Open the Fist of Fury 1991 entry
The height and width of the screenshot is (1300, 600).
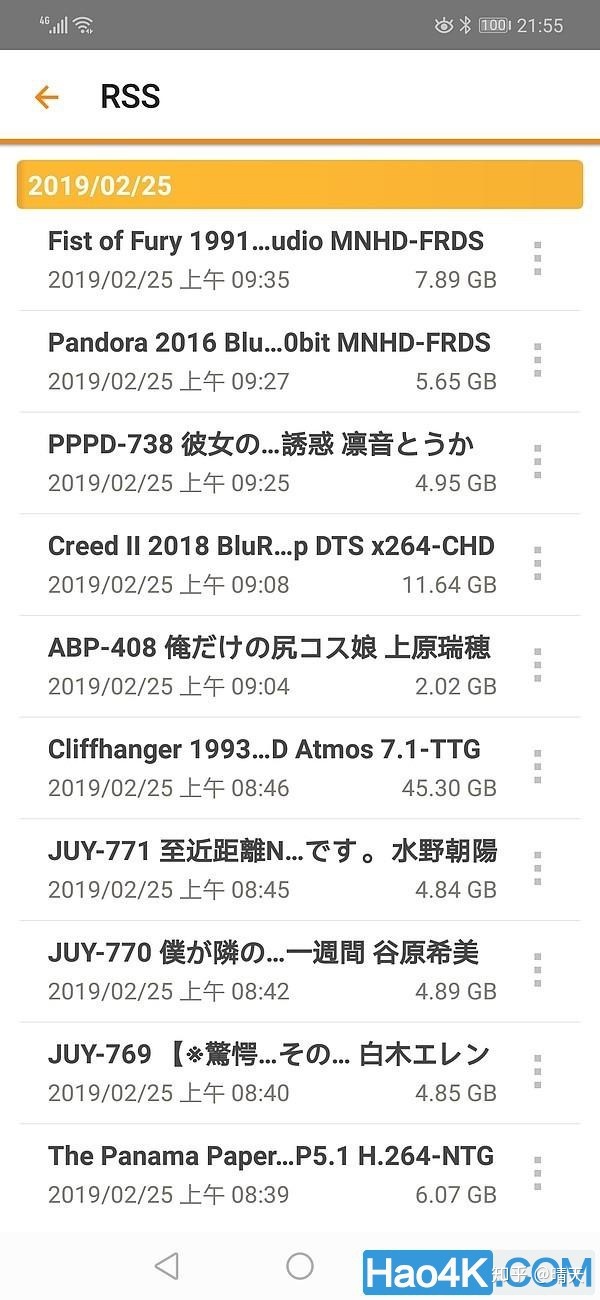(x=266, y=258)
